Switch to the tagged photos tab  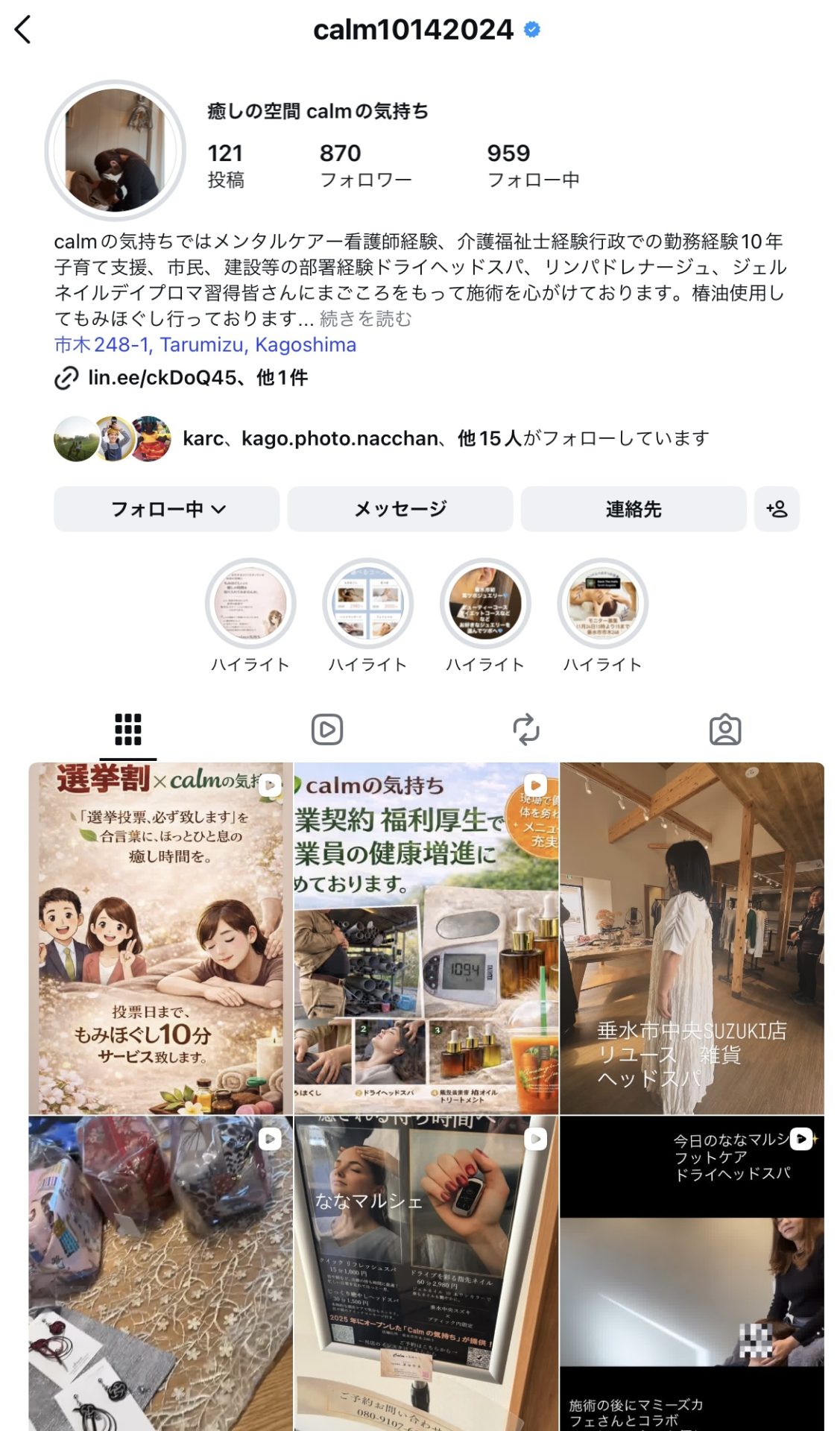(724, 730)
